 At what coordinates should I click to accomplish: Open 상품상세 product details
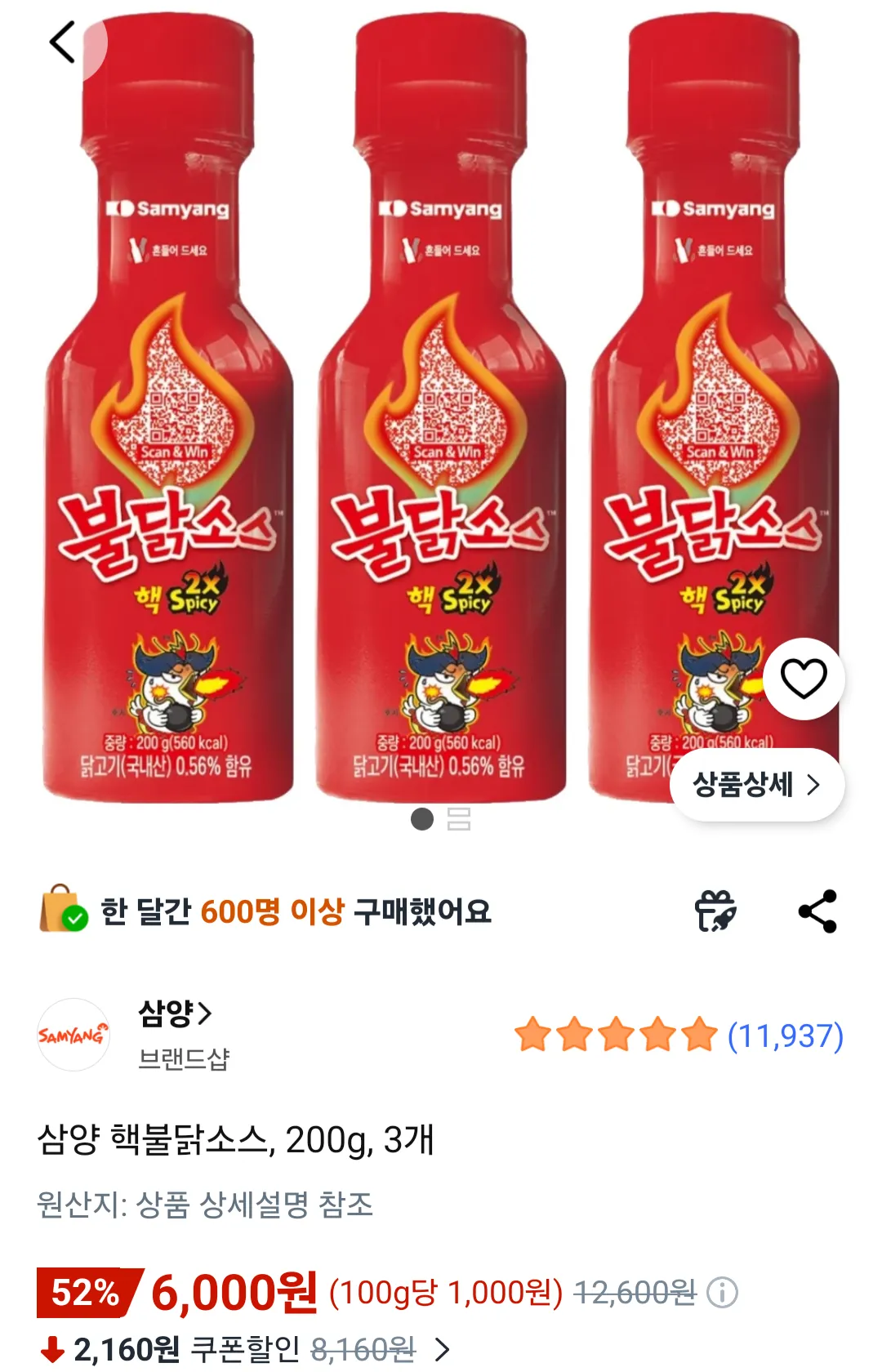(x=756, y=785)
